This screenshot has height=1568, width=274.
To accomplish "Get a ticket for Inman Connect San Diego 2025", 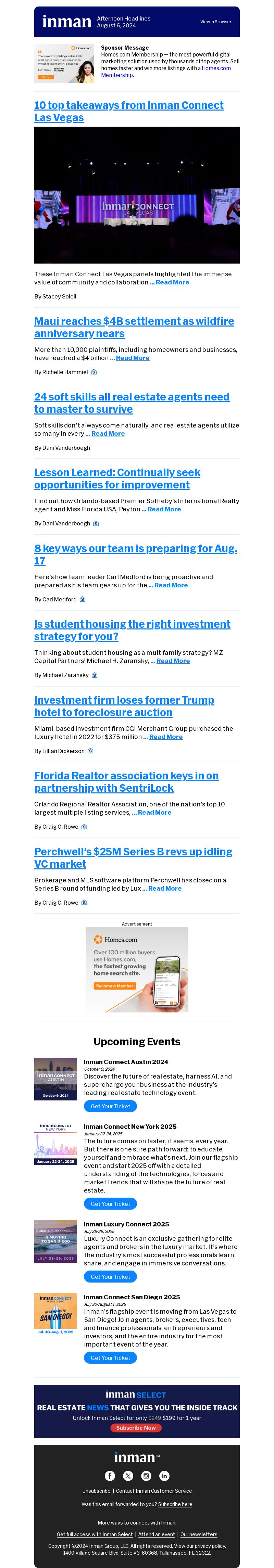I will click(110, 1357).
